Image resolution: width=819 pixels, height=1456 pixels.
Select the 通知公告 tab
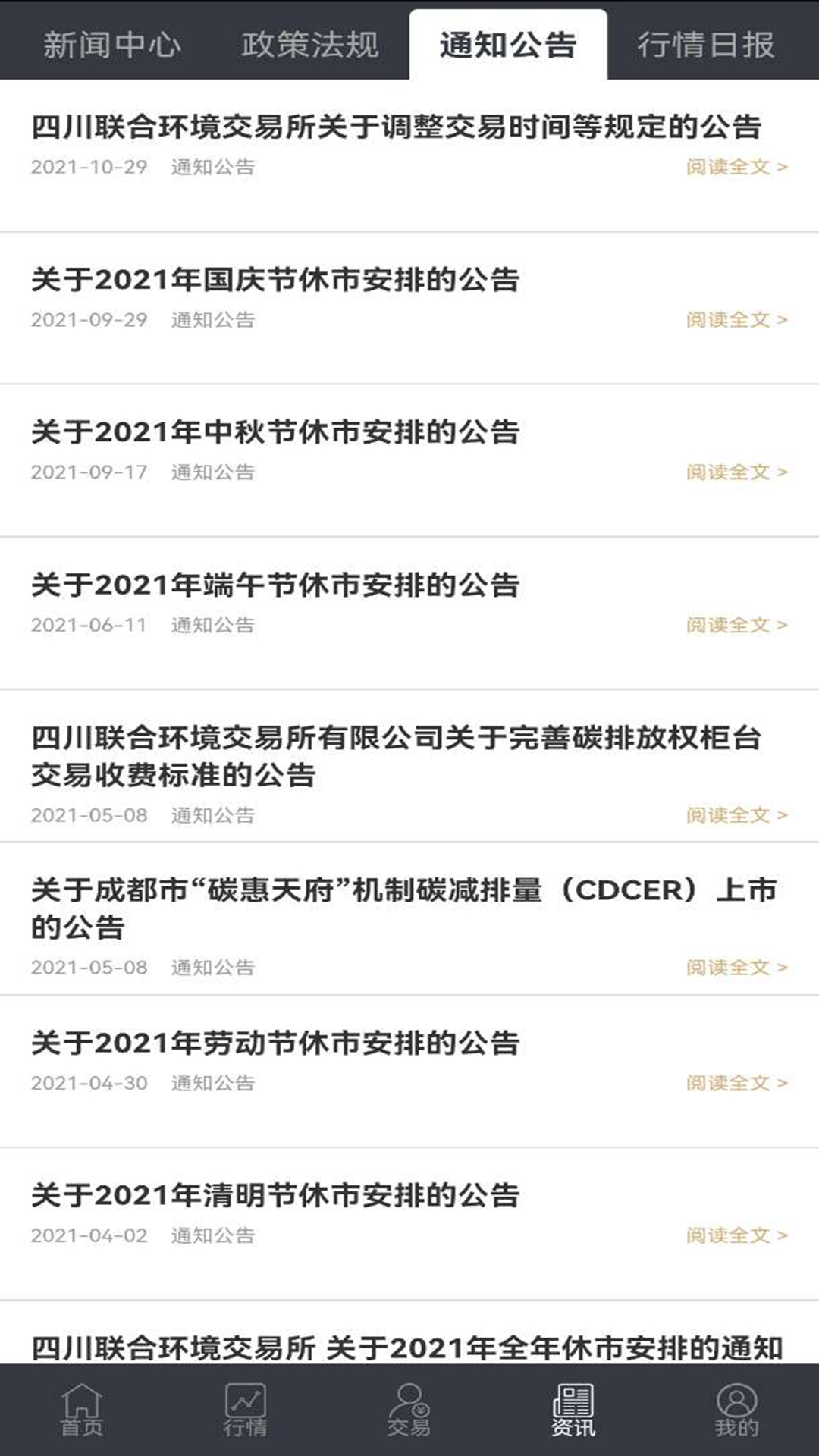[508, 45]
